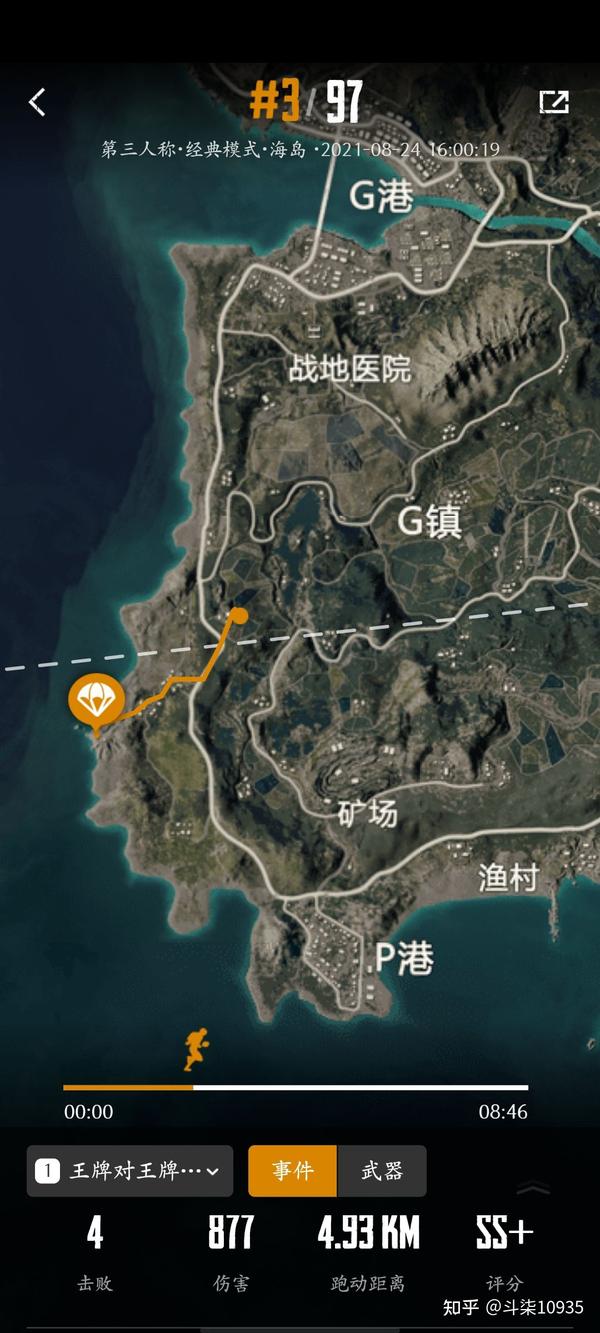Tap the match timeline progress bar
This screenshot has width=600, height=1333.
click(x=295, y=1087)
